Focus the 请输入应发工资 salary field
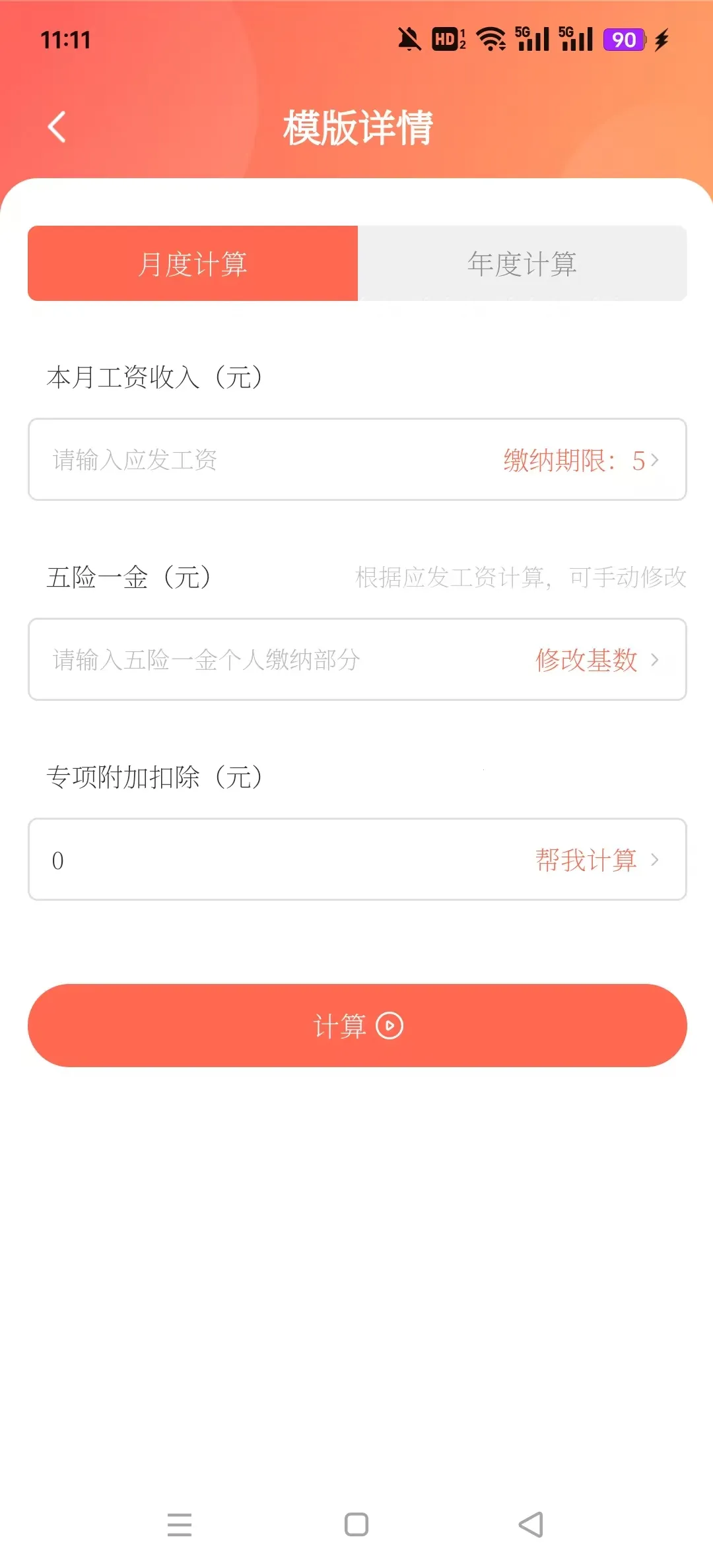Image resolution: width=713 pixels, height=1568 pixels. [251, 460]
